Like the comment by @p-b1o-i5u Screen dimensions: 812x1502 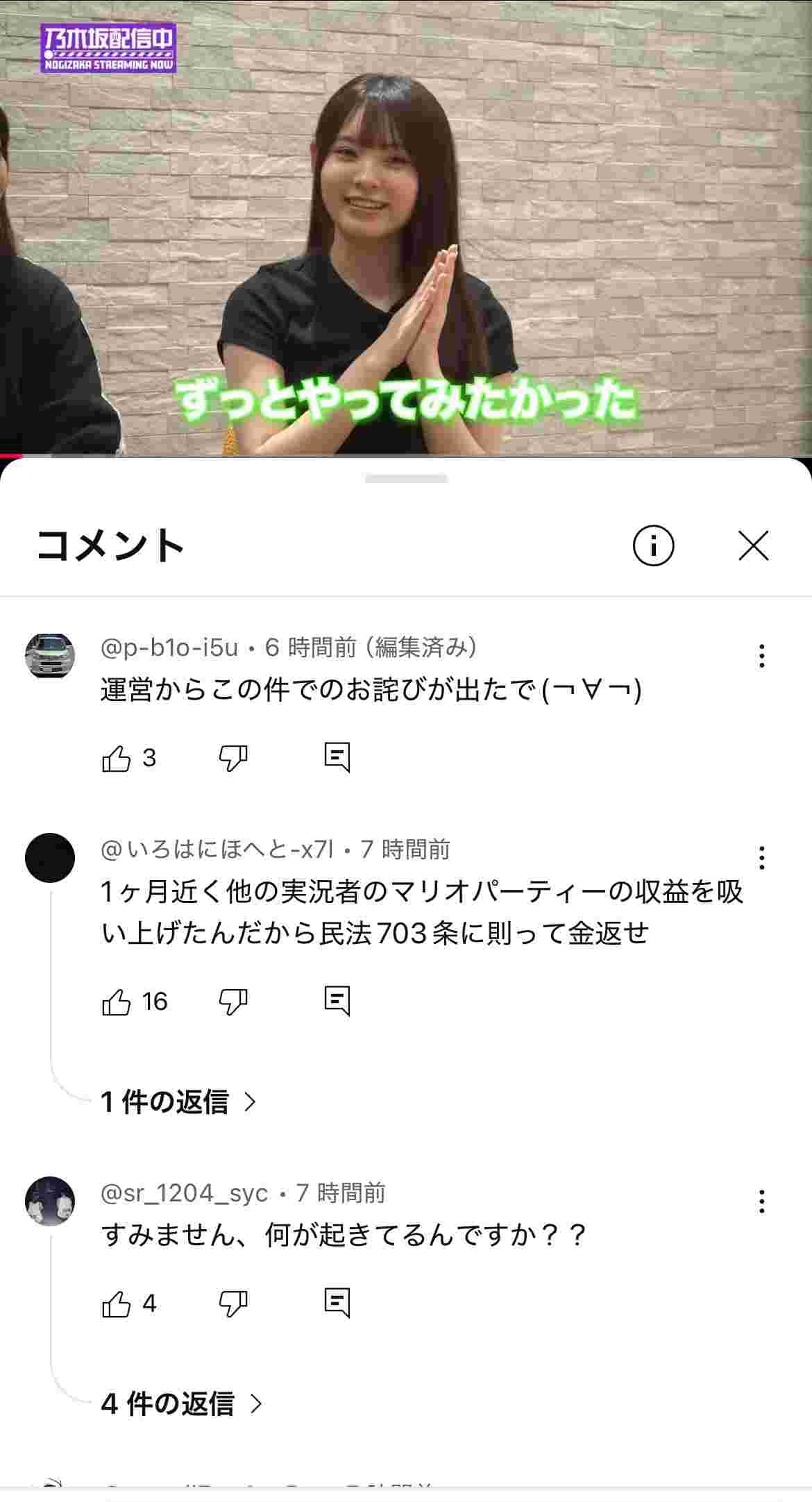pos(117,758)
